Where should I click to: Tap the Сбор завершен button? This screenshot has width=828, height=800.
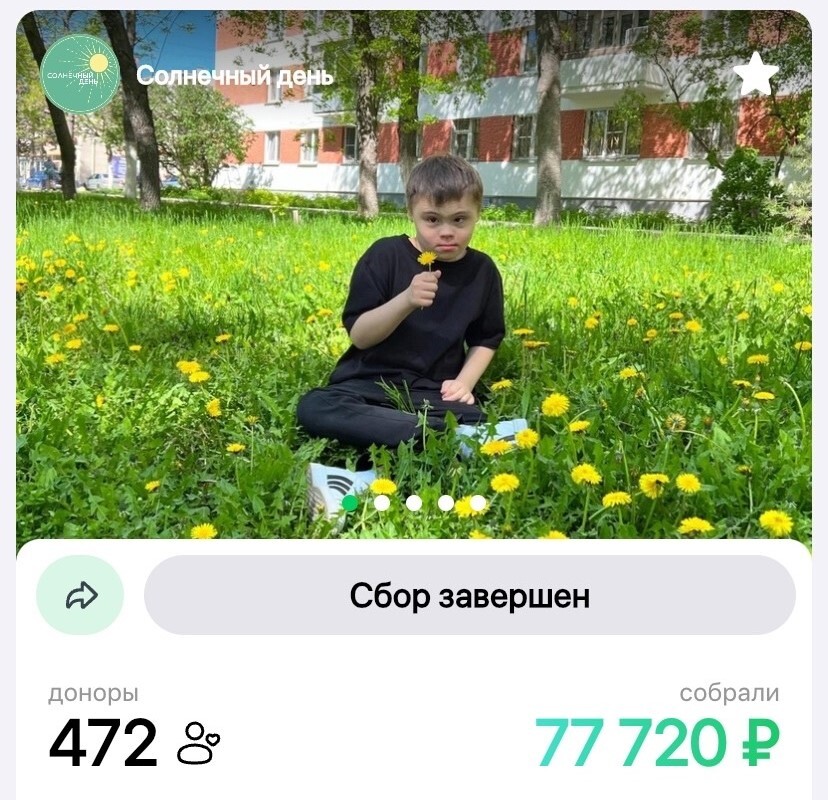click(469, 596)
